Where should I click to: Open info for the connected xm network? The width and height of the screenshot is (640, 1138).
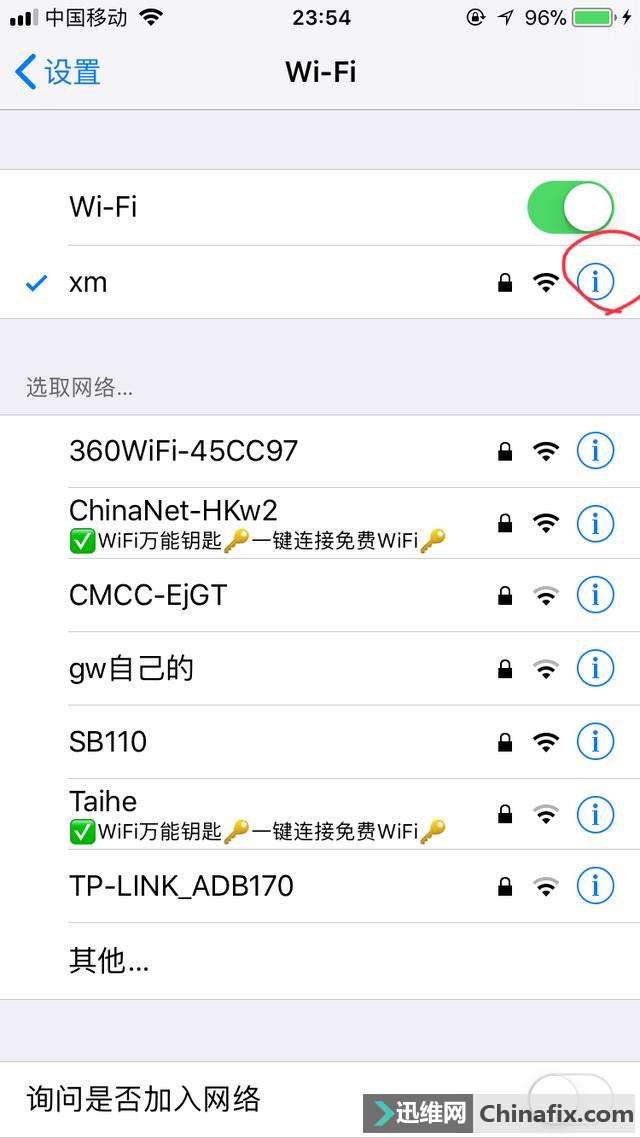[x=595, y=283]
